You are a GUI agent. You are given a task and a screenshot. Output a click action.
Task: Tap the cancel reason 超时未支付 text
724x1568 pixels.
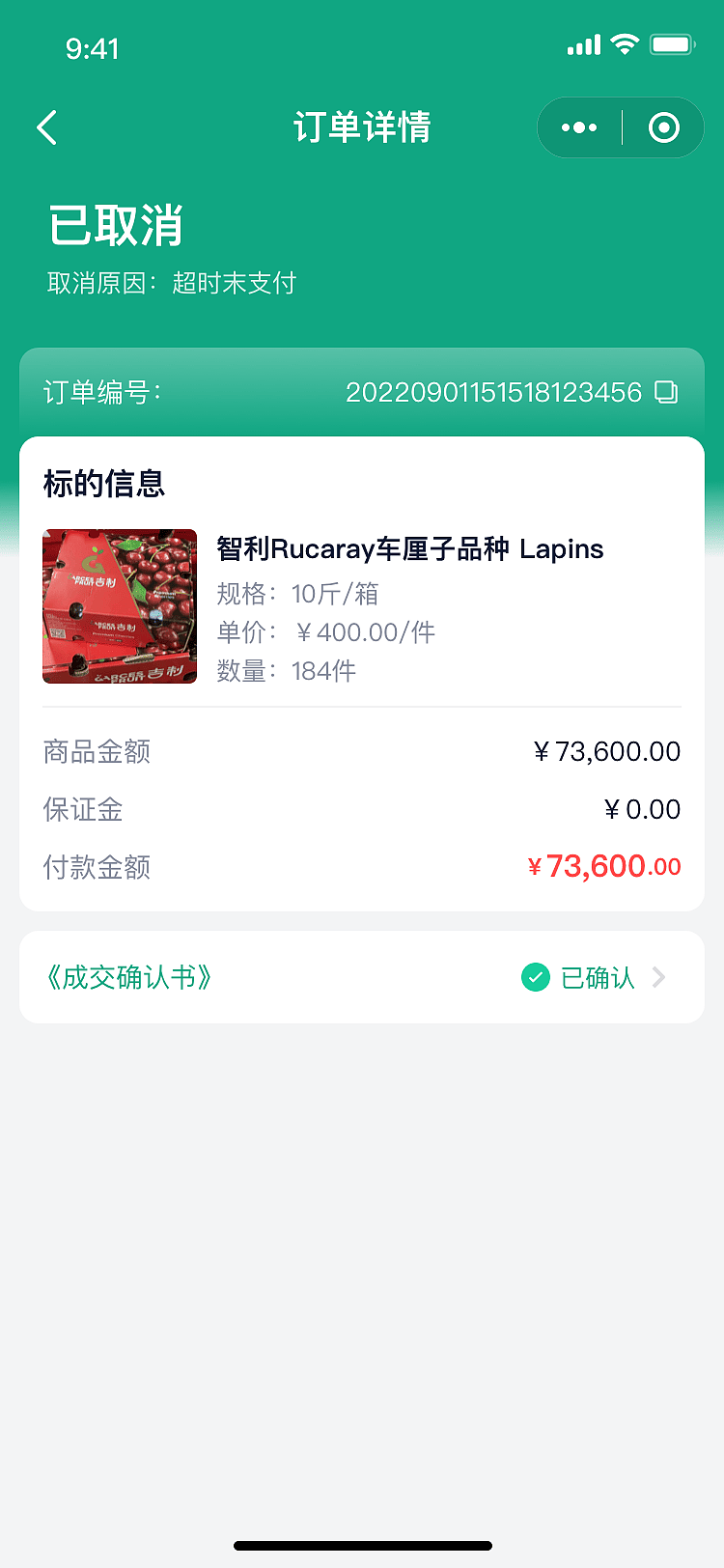235,283
